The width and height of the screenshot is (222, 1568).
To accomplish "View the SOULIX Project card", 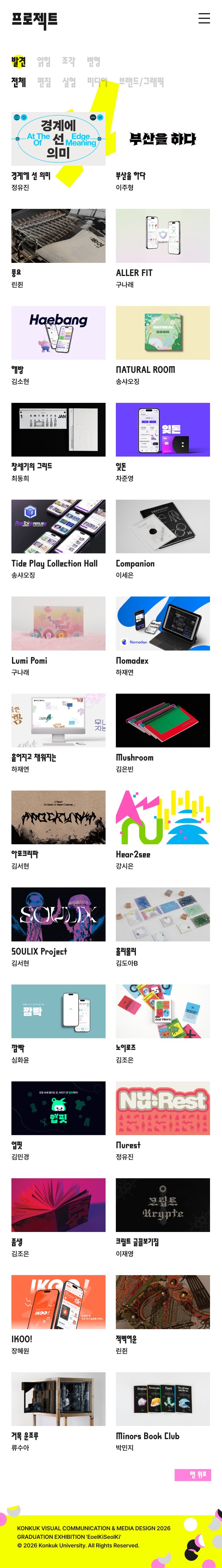I will [58, 914].
